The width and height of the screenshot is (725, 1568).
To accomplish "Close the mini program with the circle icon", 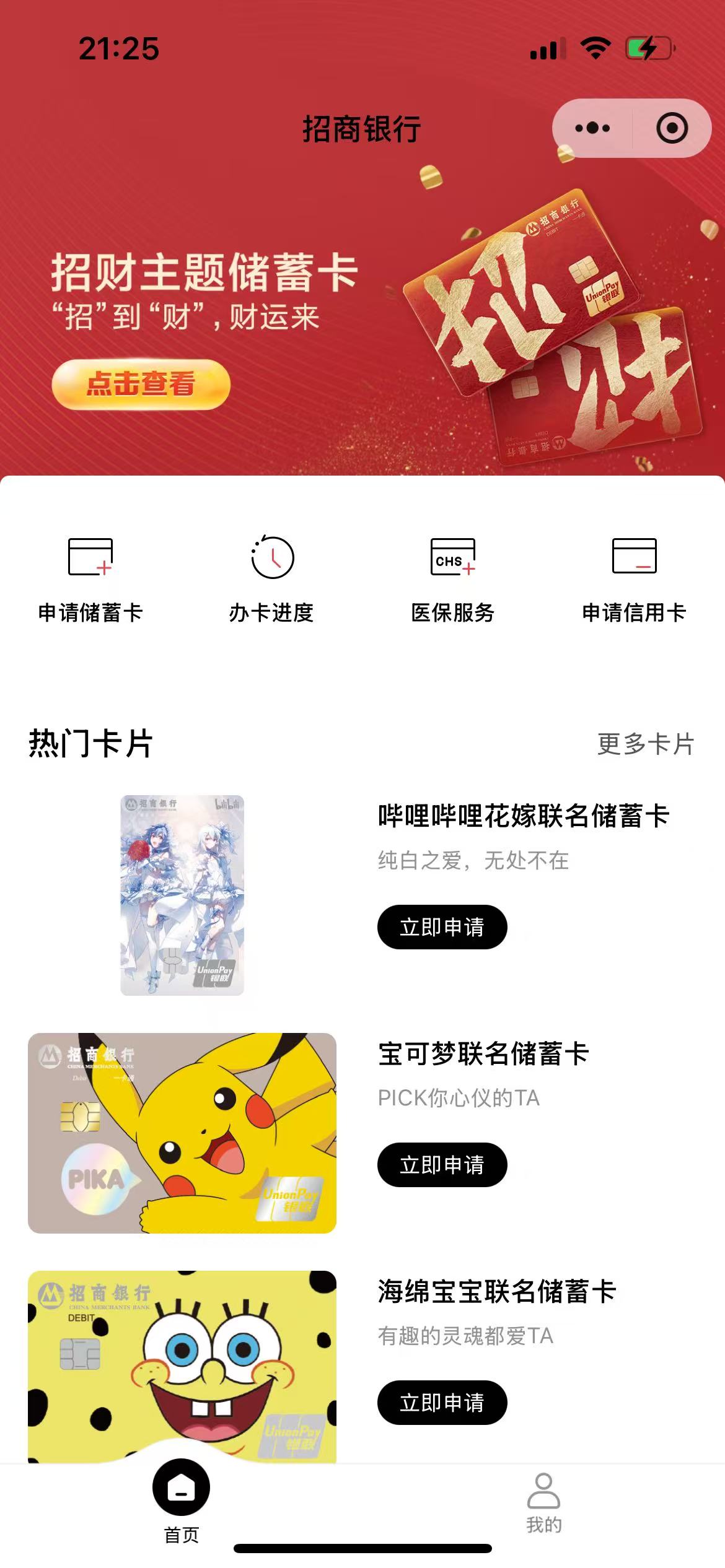I will click(x=672, y=128).
